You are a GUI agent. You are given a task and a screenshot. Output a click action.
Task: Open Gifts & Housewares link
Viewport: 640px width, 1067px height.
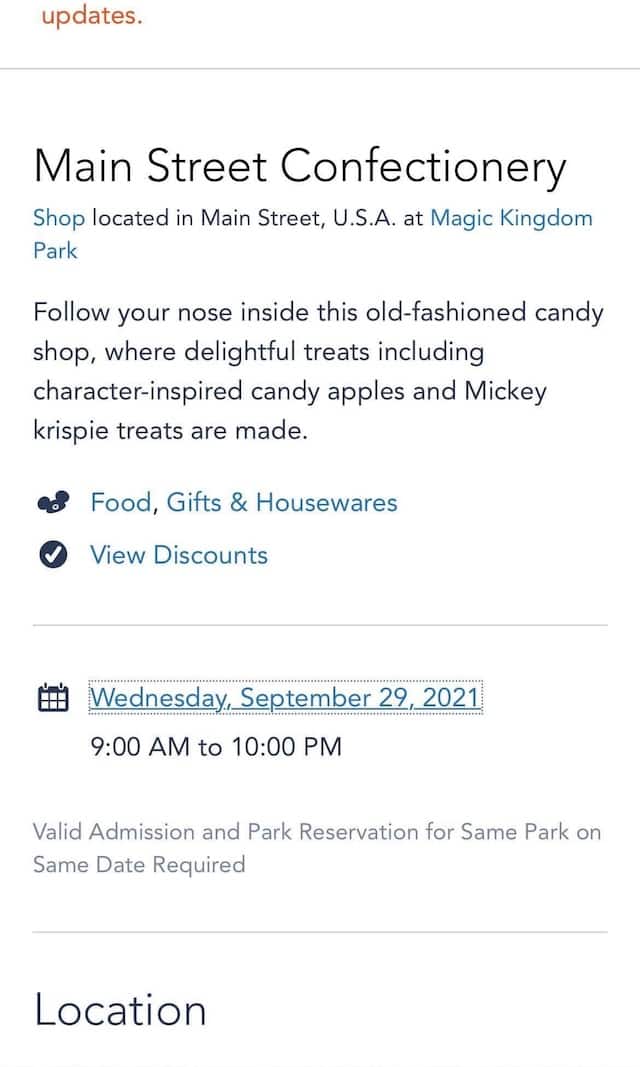(x=282, y=503)
